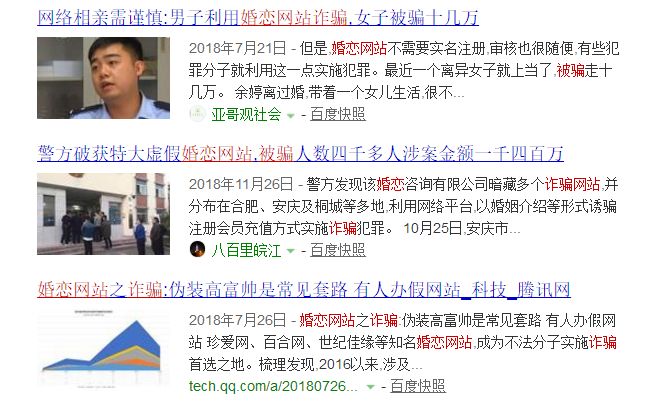
Task: Open 百度快照 for 亚哥观社会 result
Action: (x=337, y=115)
